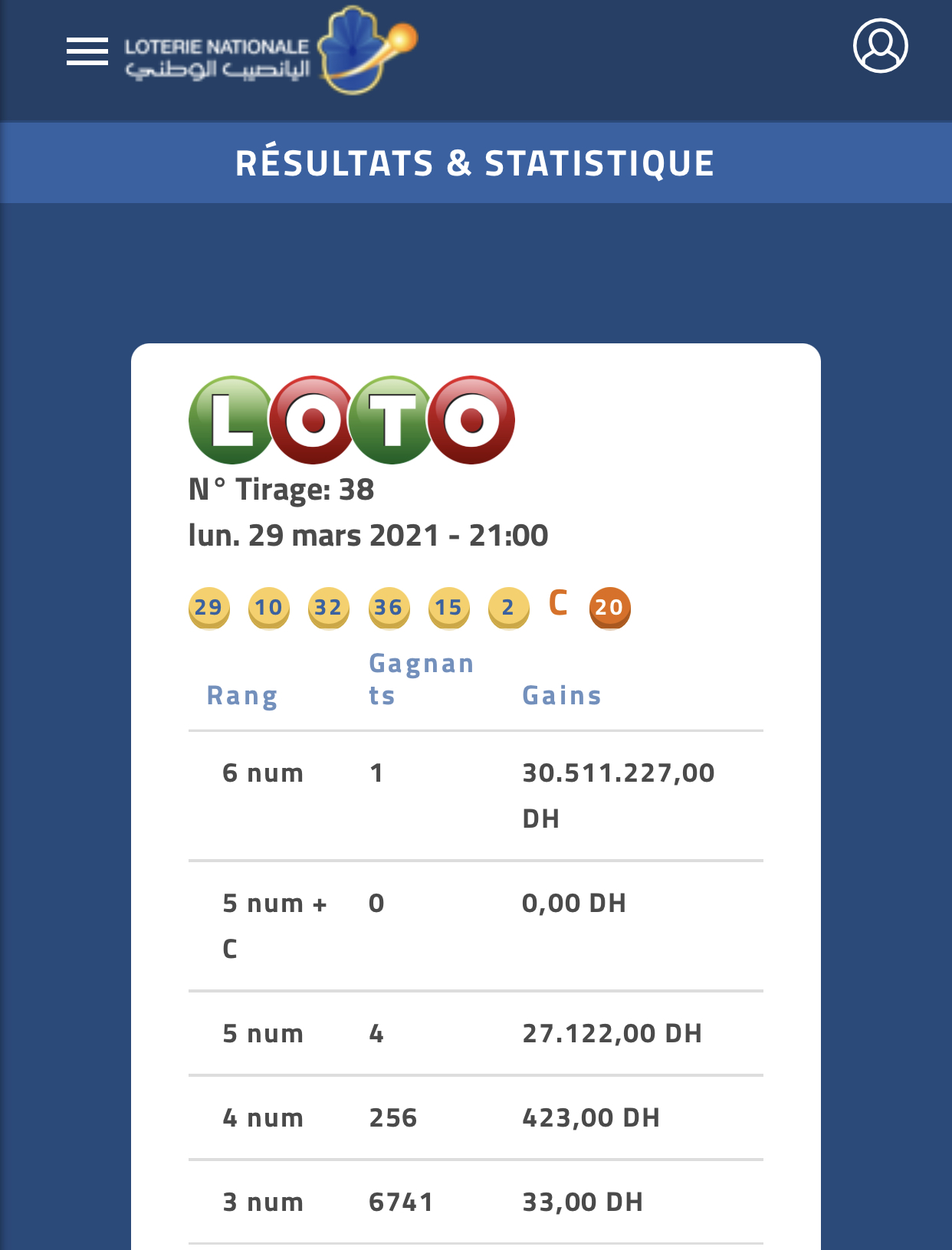Click the N° Tirage: 38 label
Image resolution: width=952 pixels, height=1250 pixels.
pos(281,491)
